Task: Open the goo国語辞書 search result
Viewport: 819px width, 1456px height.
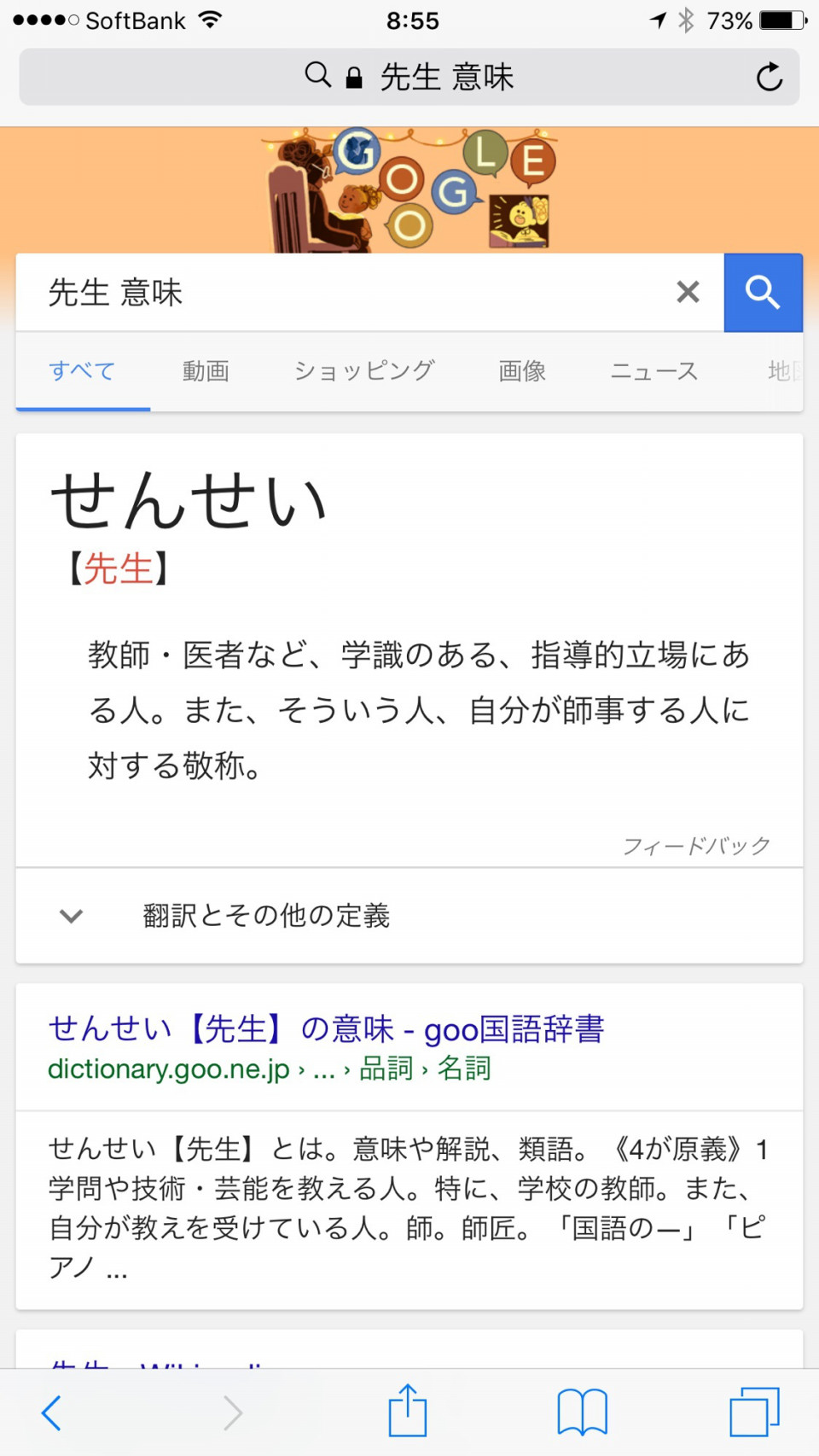Action: coord(326,1029)
